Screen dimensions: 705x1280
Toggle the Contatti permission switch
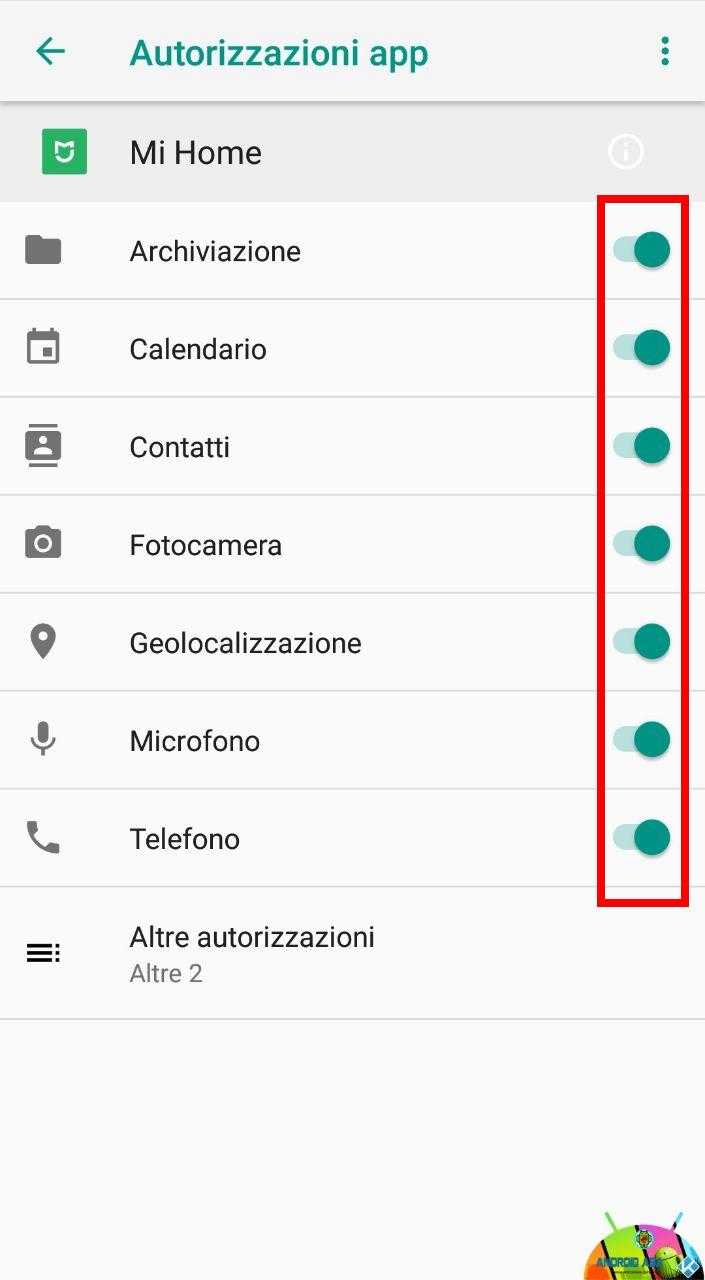(641, 446)
